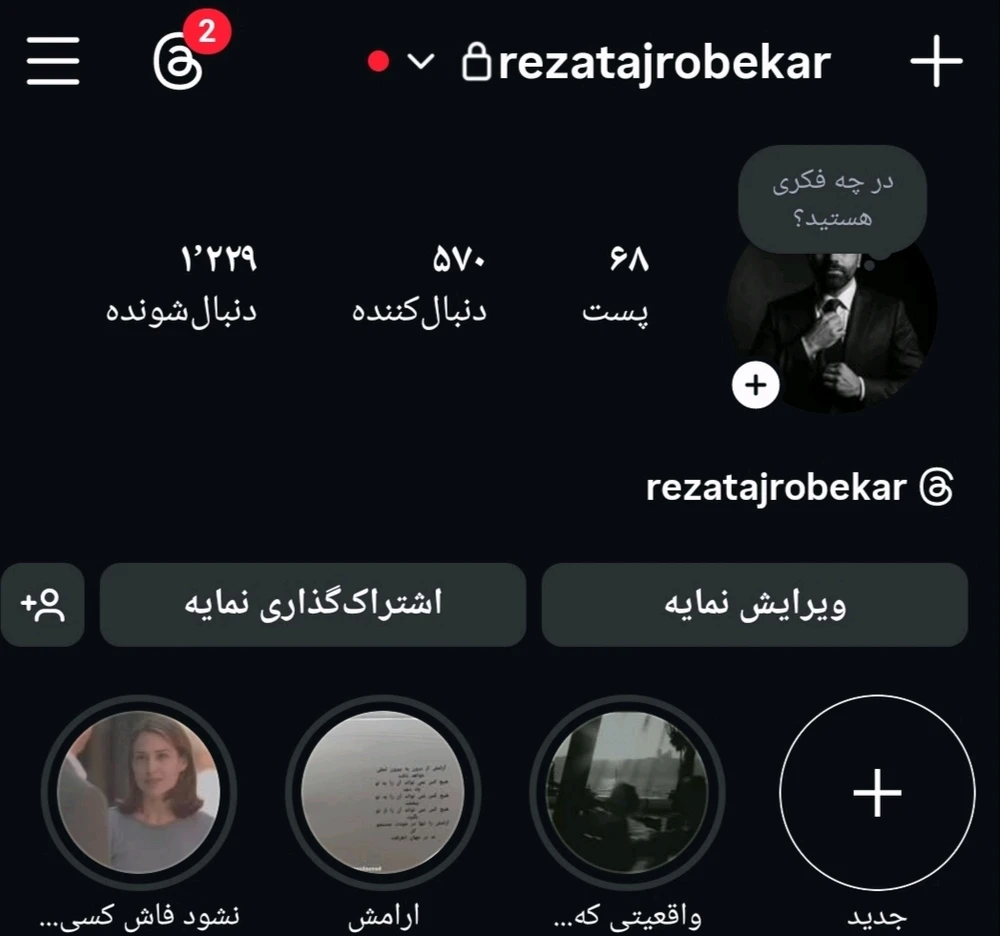This screenshot has width=1000, height=936.
Task: Open the discover people add-person button
Action: (43, 605)
